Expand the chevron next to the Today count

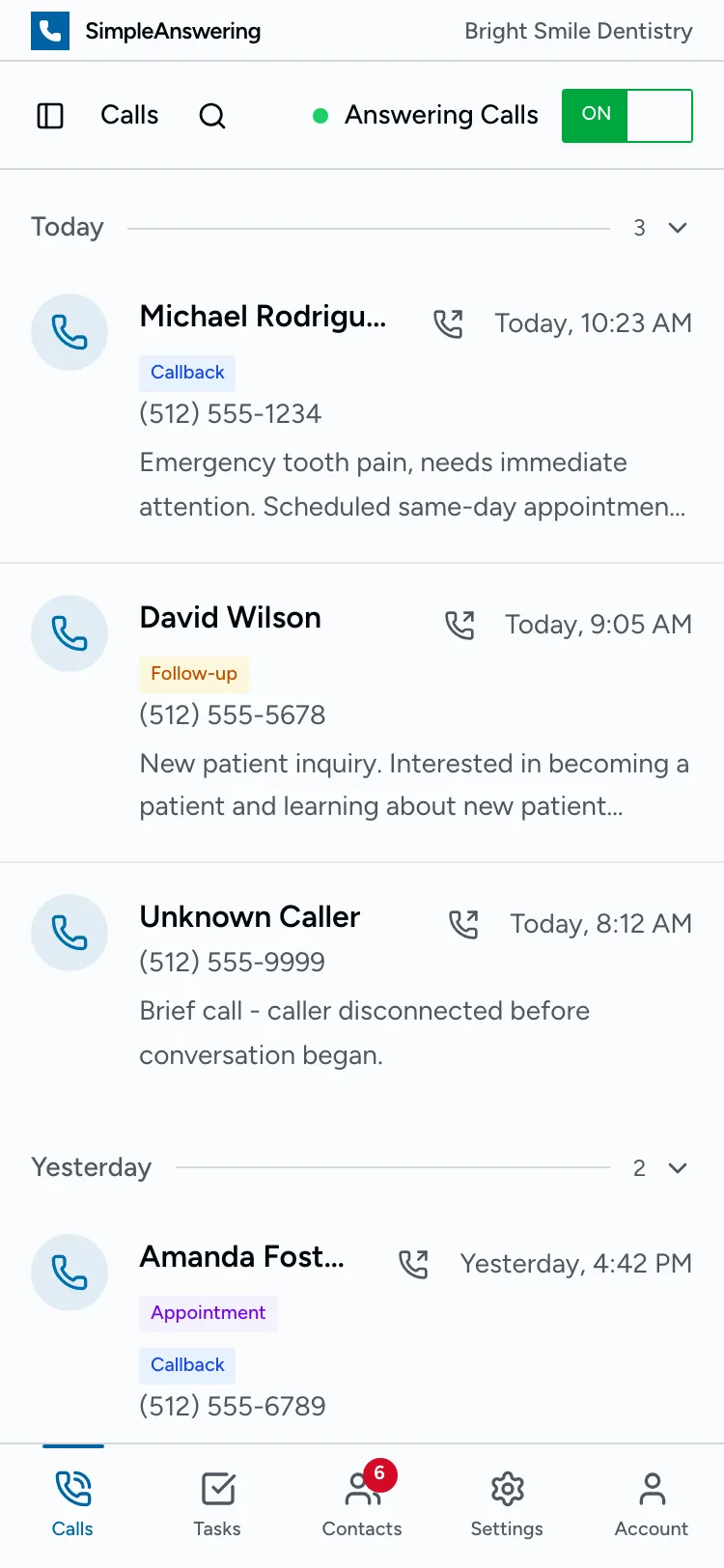(x=677, y=228)
